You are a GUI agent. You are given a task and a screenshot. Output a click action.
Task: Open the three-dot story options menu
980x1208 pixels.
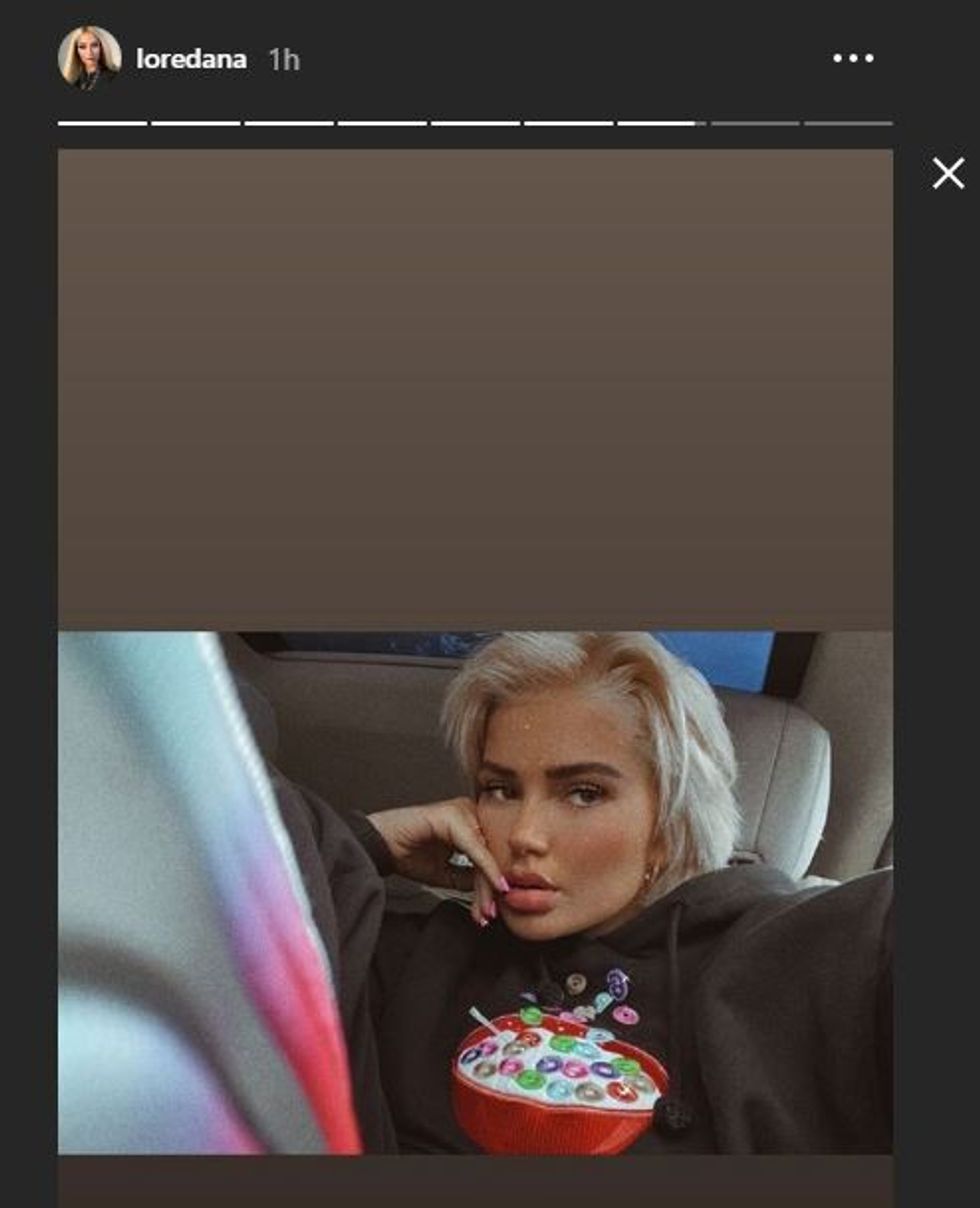pos(852,59)
